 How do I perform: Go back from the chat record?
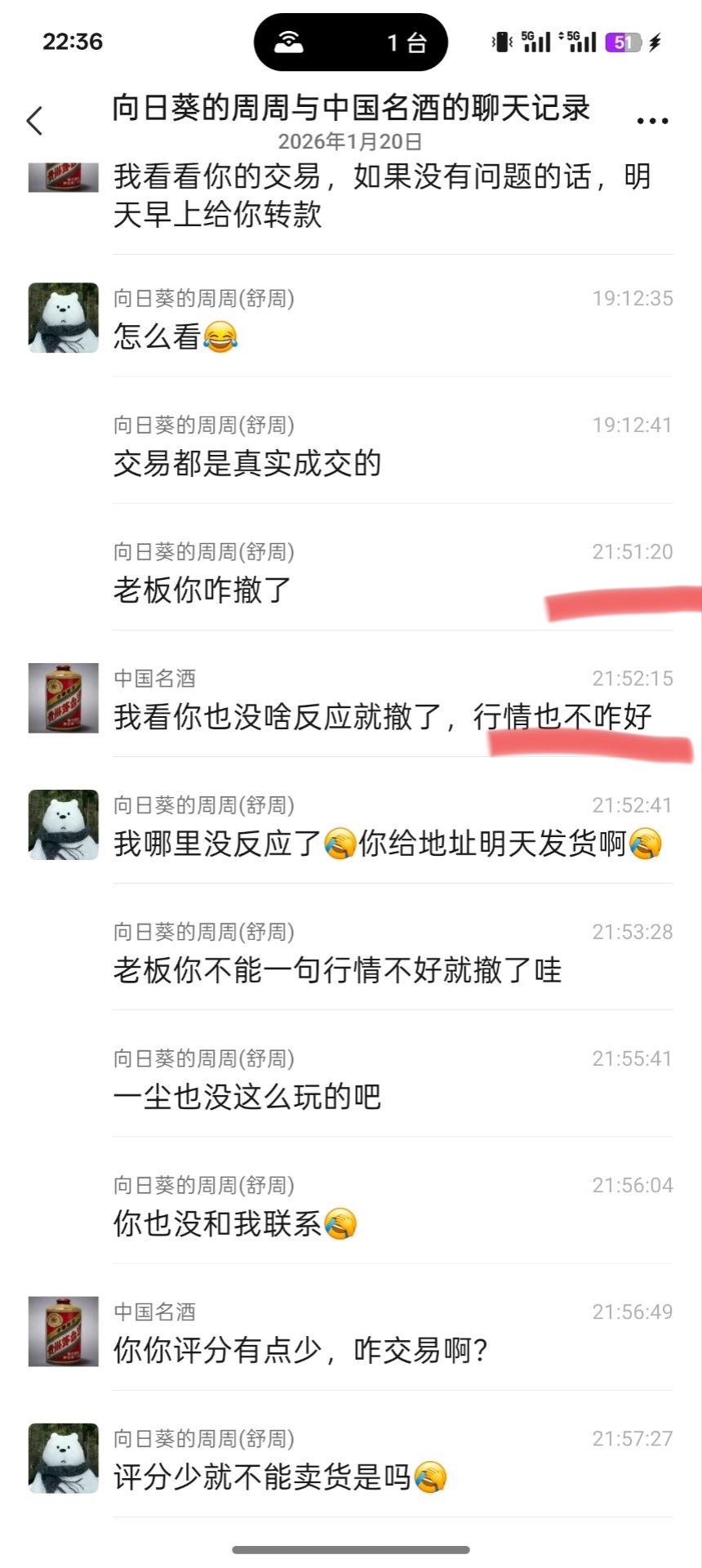tap(34, 121)
